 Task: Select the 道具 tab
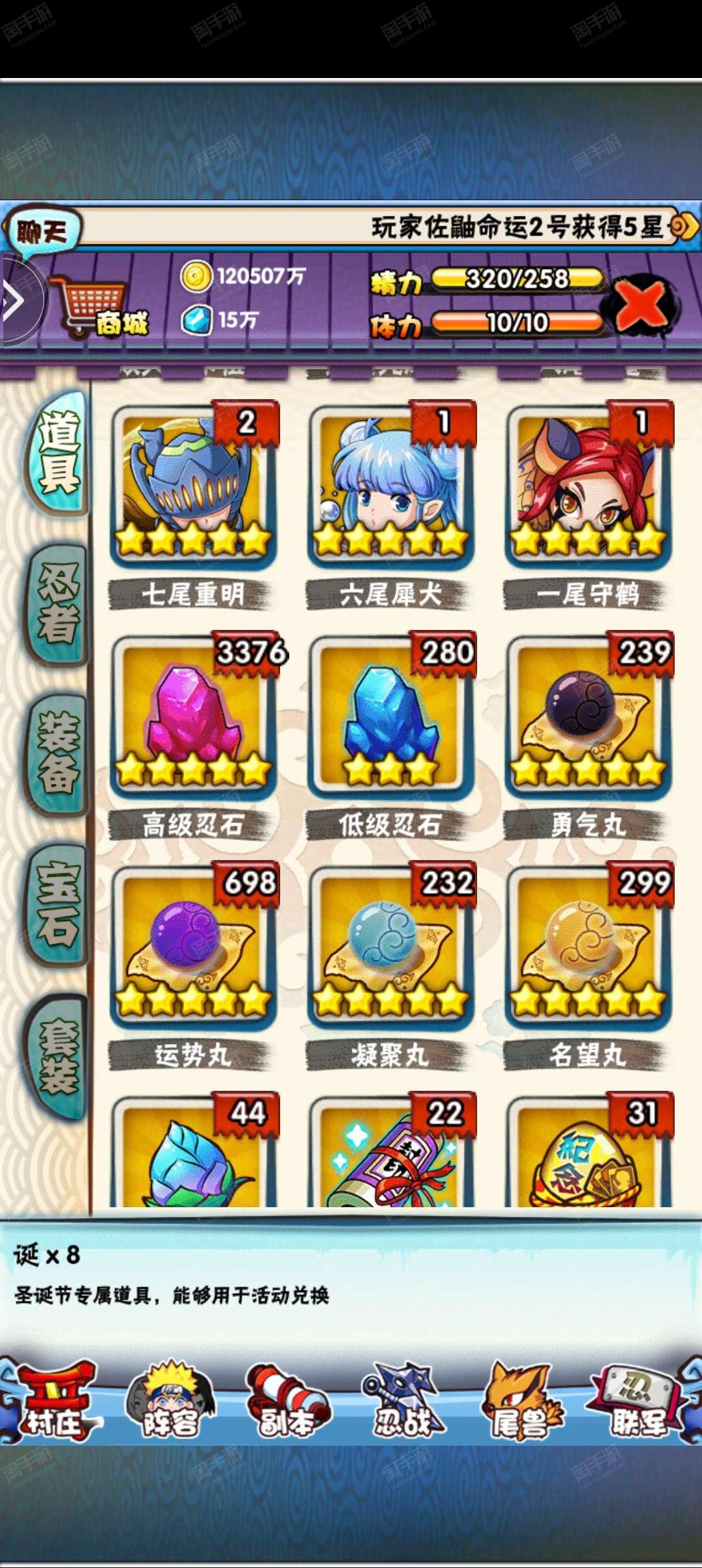point(58,452)
